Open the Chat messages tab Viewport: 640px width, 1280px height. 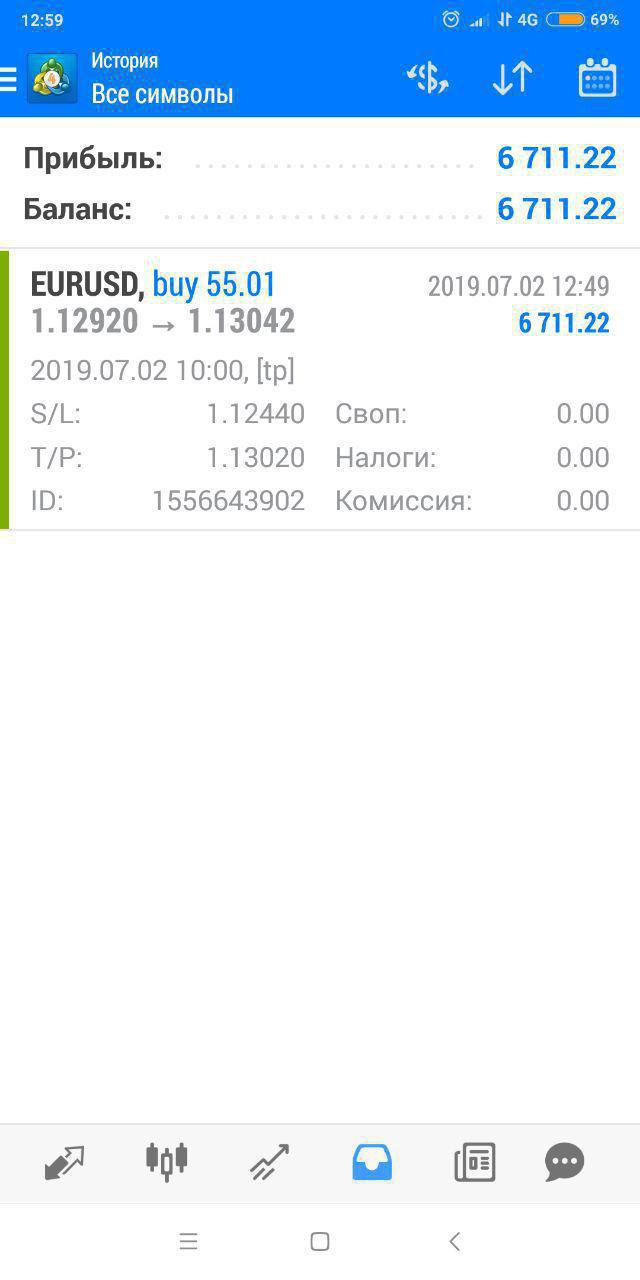(565, 1162)
